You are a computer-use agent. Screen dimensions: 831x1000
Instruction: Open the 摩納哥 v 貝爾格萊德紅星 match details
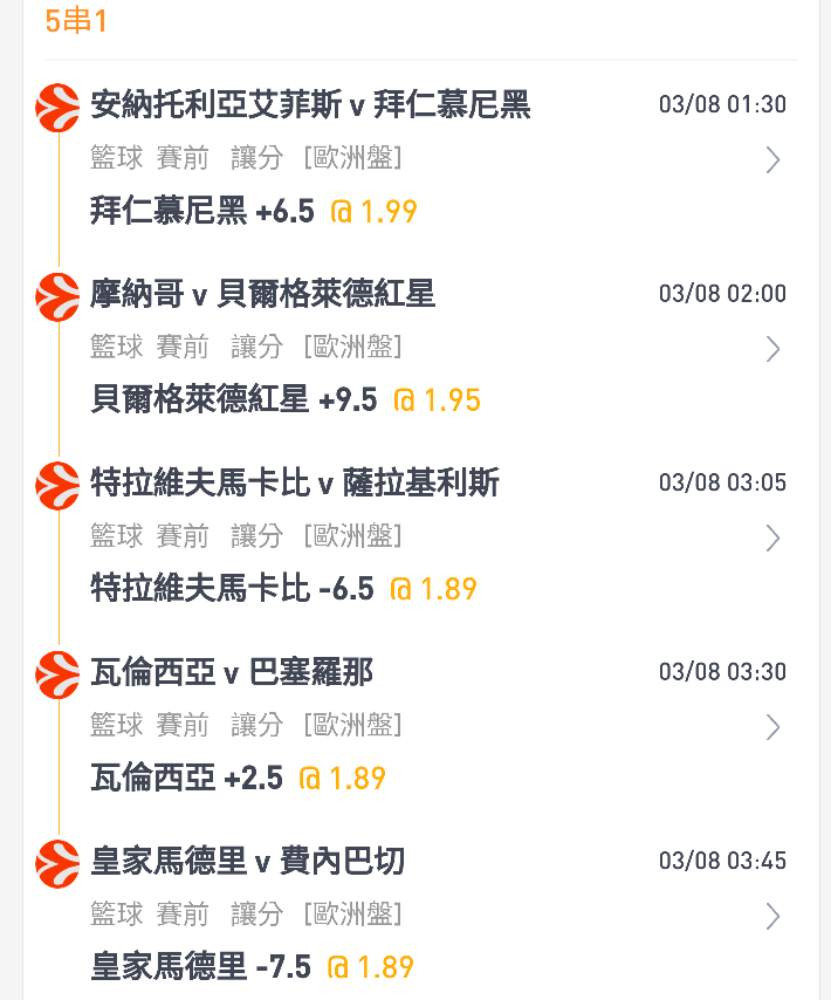click(772, 349)
